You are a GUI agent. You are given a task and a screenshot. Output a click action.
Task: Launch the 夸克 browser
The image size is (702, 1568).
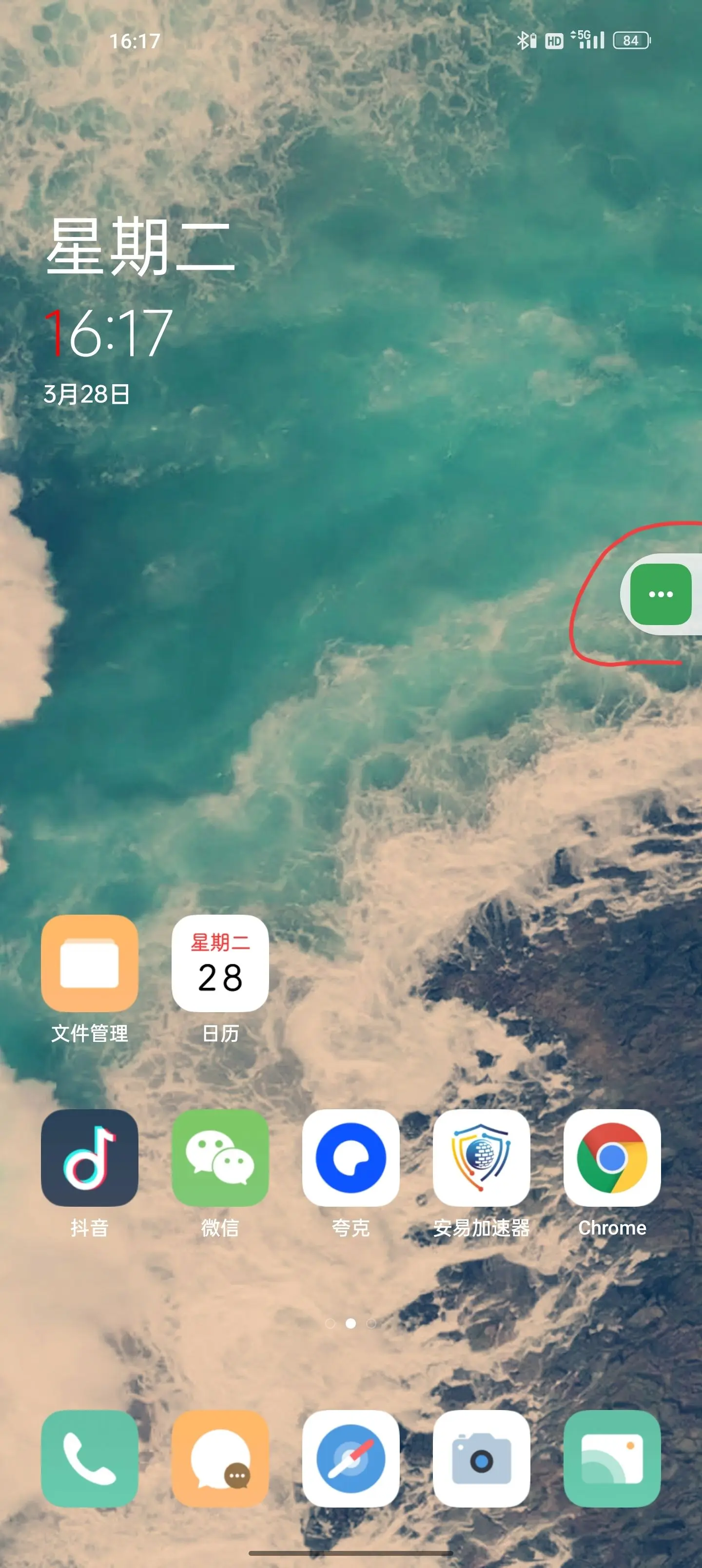(351, 1157)
